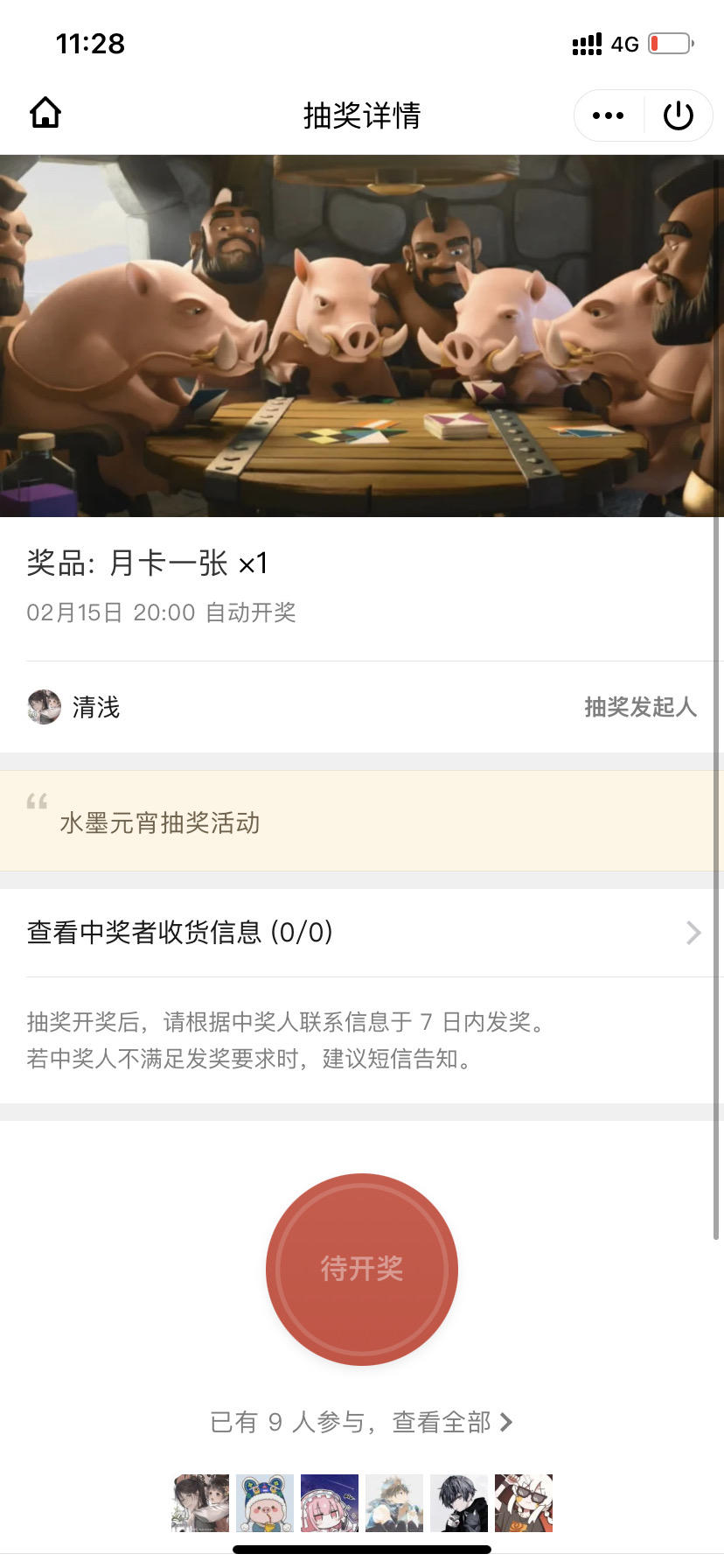Tap the lottery banner image of pigs

pos(362,334)
